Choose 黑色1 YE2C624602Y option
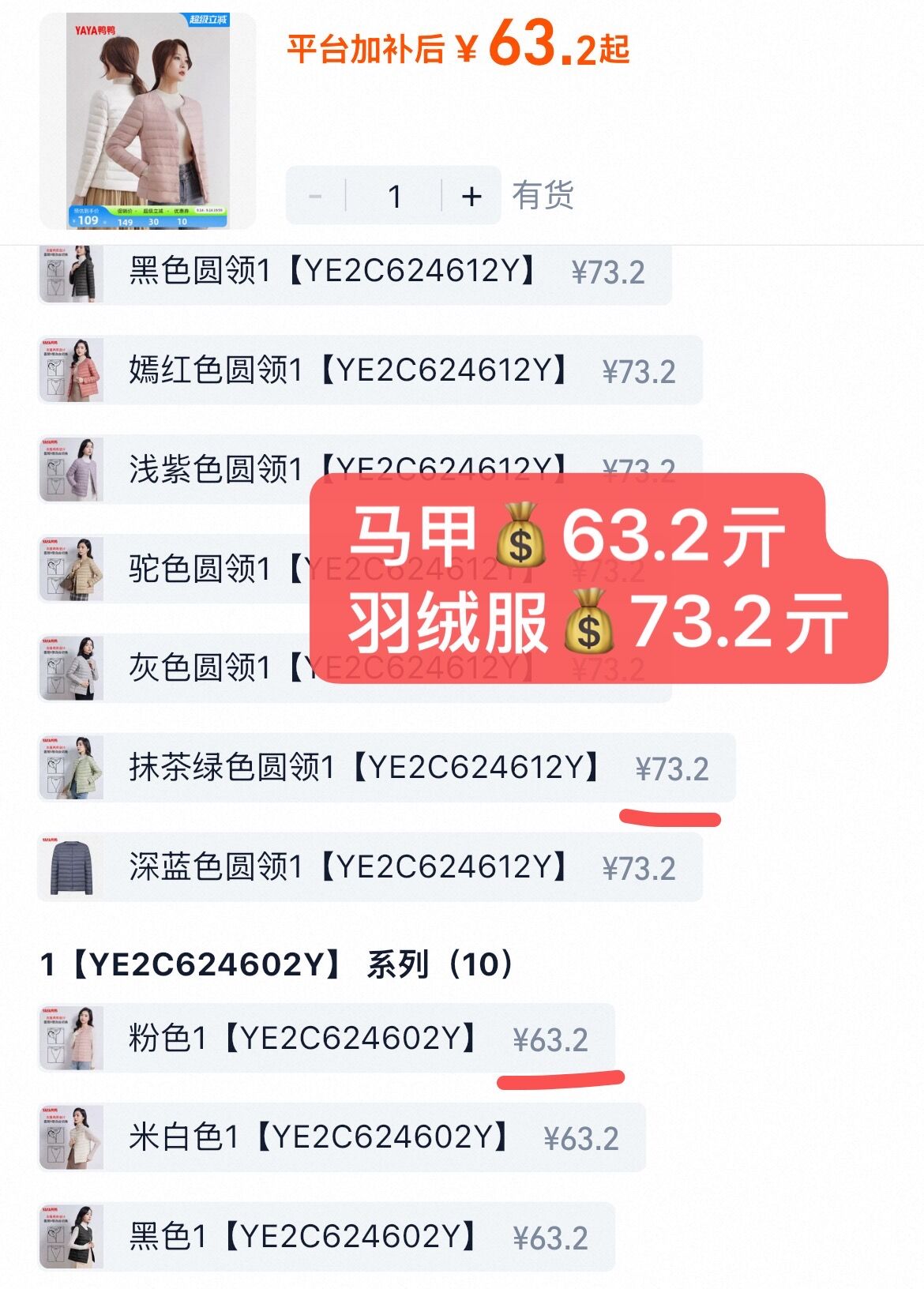924x1289 pixels. [326, 1237]
